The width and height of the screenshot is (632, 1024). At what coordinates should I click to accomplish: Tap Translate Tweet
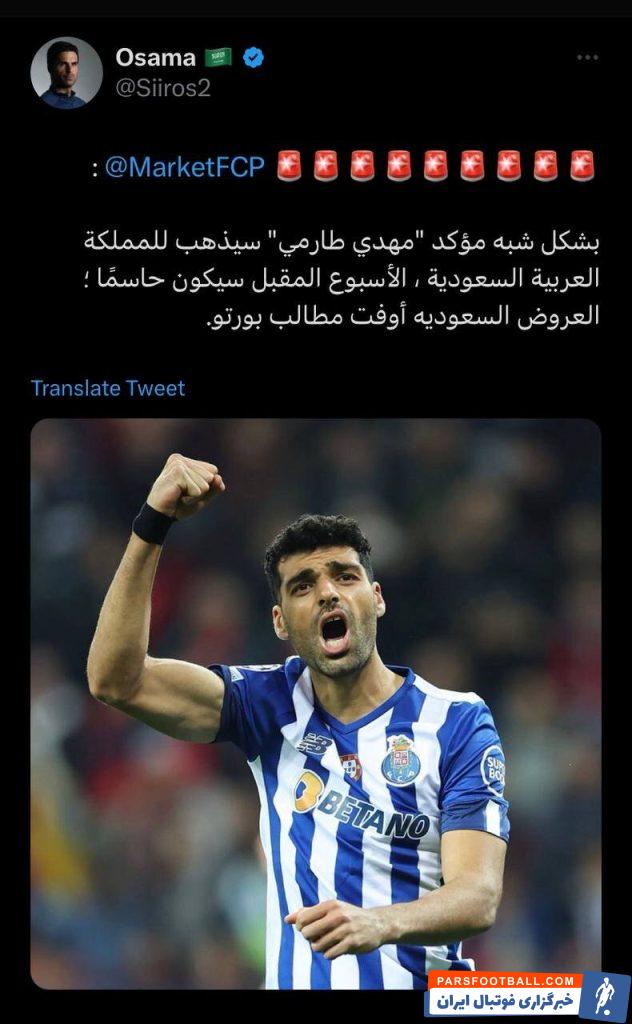pyautogui.click(x=108, y=388)
